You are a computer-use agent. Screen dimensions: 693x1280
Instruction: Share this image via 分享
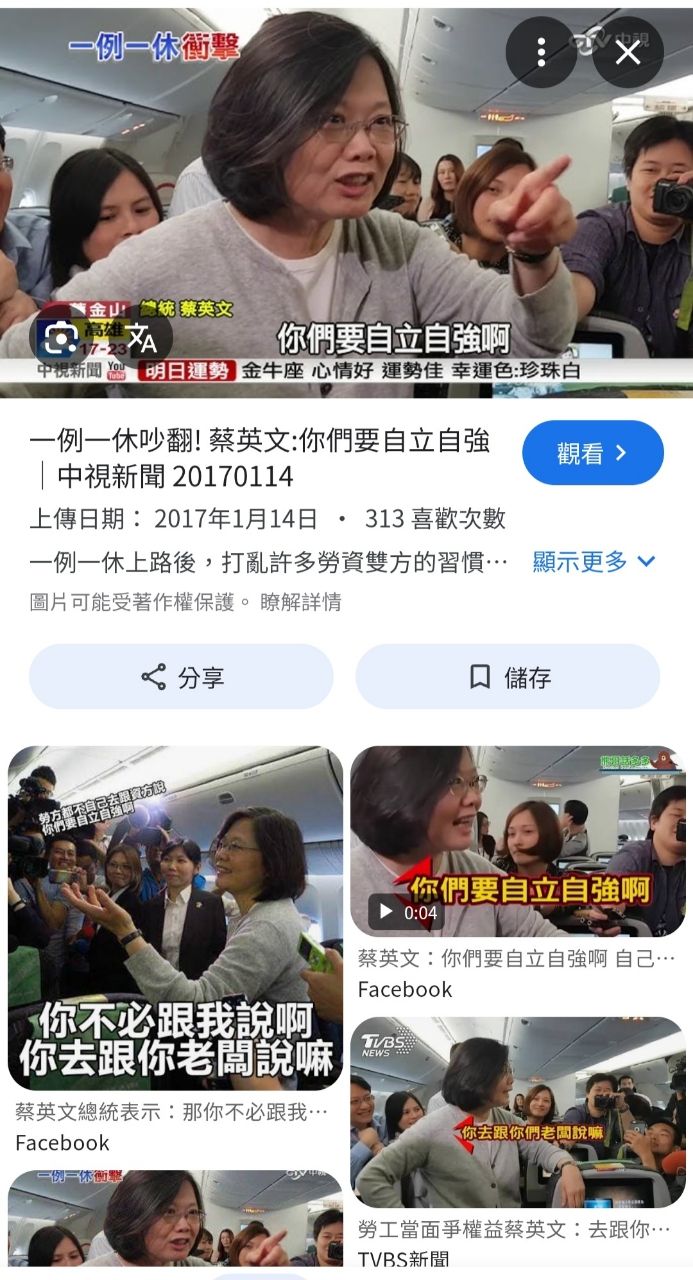[181, 677]
